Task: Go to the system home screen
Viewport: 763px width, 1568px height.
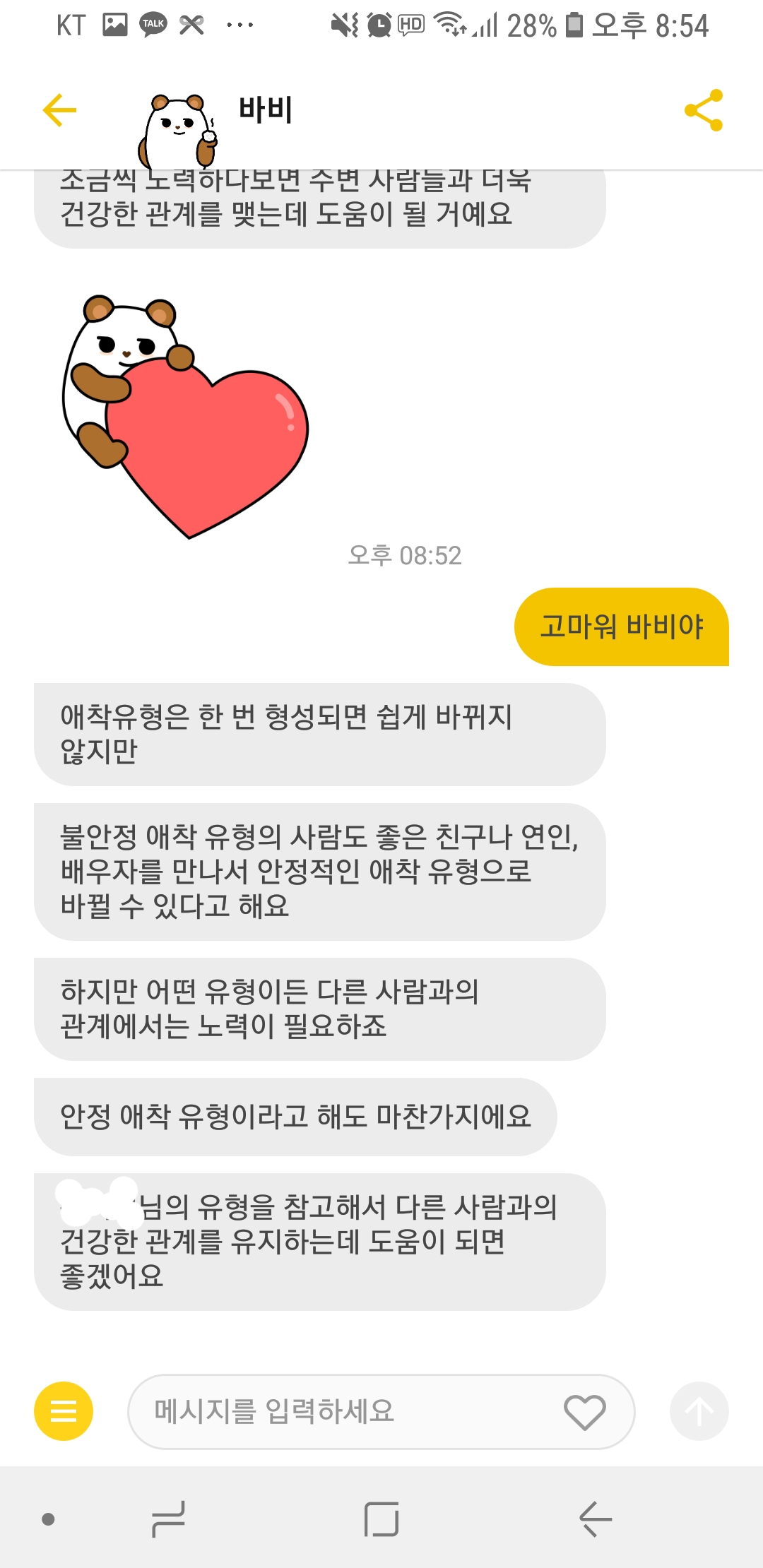Action: point(381,1519)
